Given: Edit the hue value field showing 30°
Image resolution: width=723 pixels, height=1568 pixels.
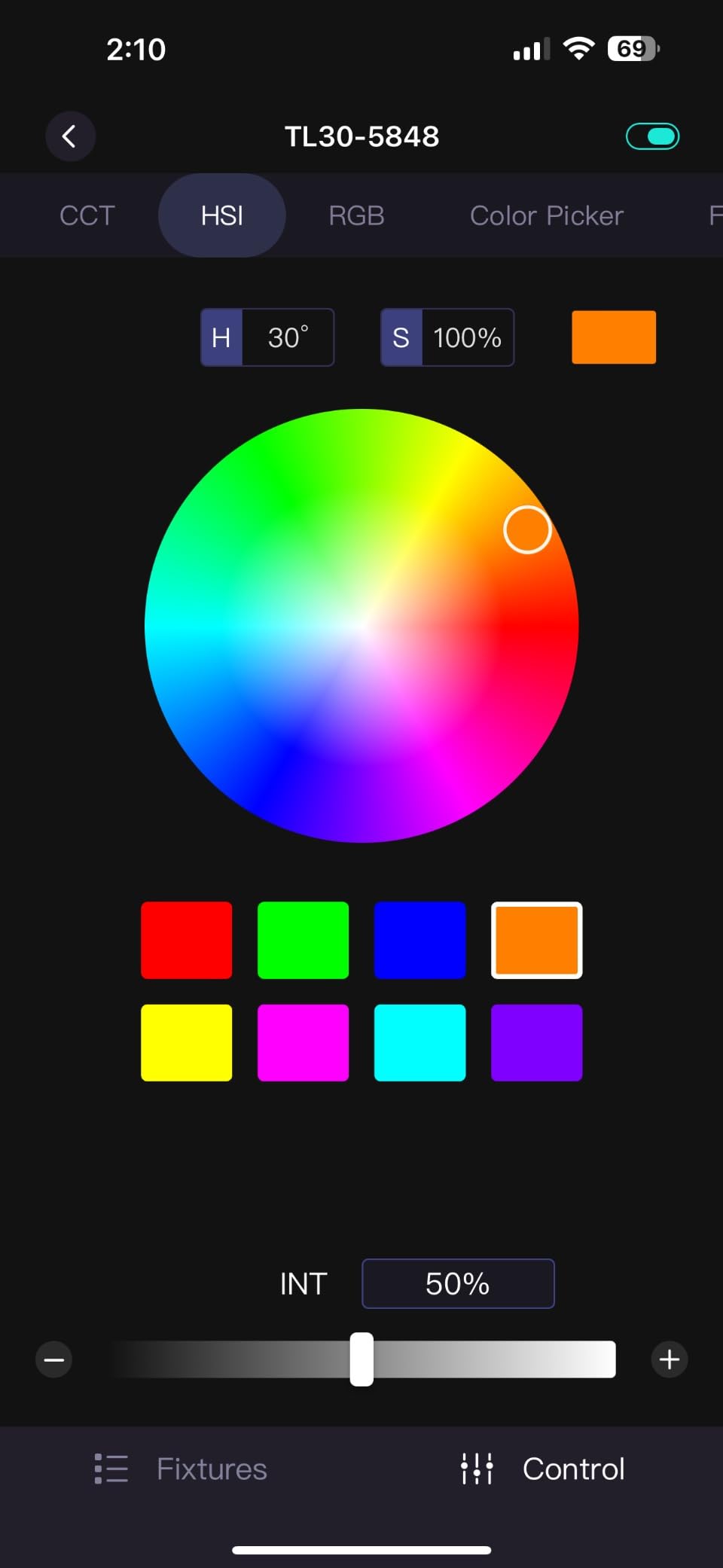Looking at the screenshot, I should (x=287, y=337).
